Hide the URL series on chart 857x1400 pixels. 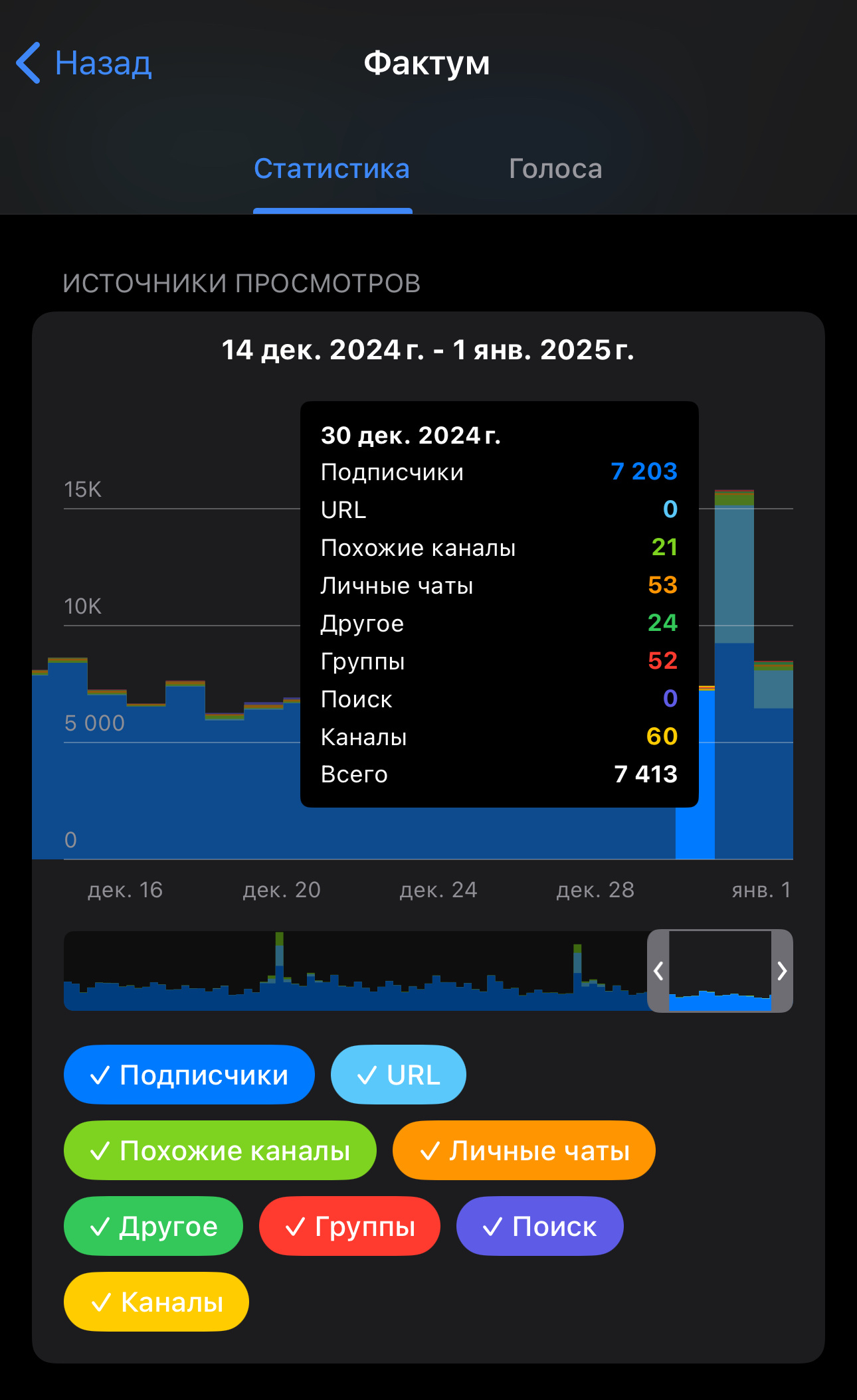398,1075
